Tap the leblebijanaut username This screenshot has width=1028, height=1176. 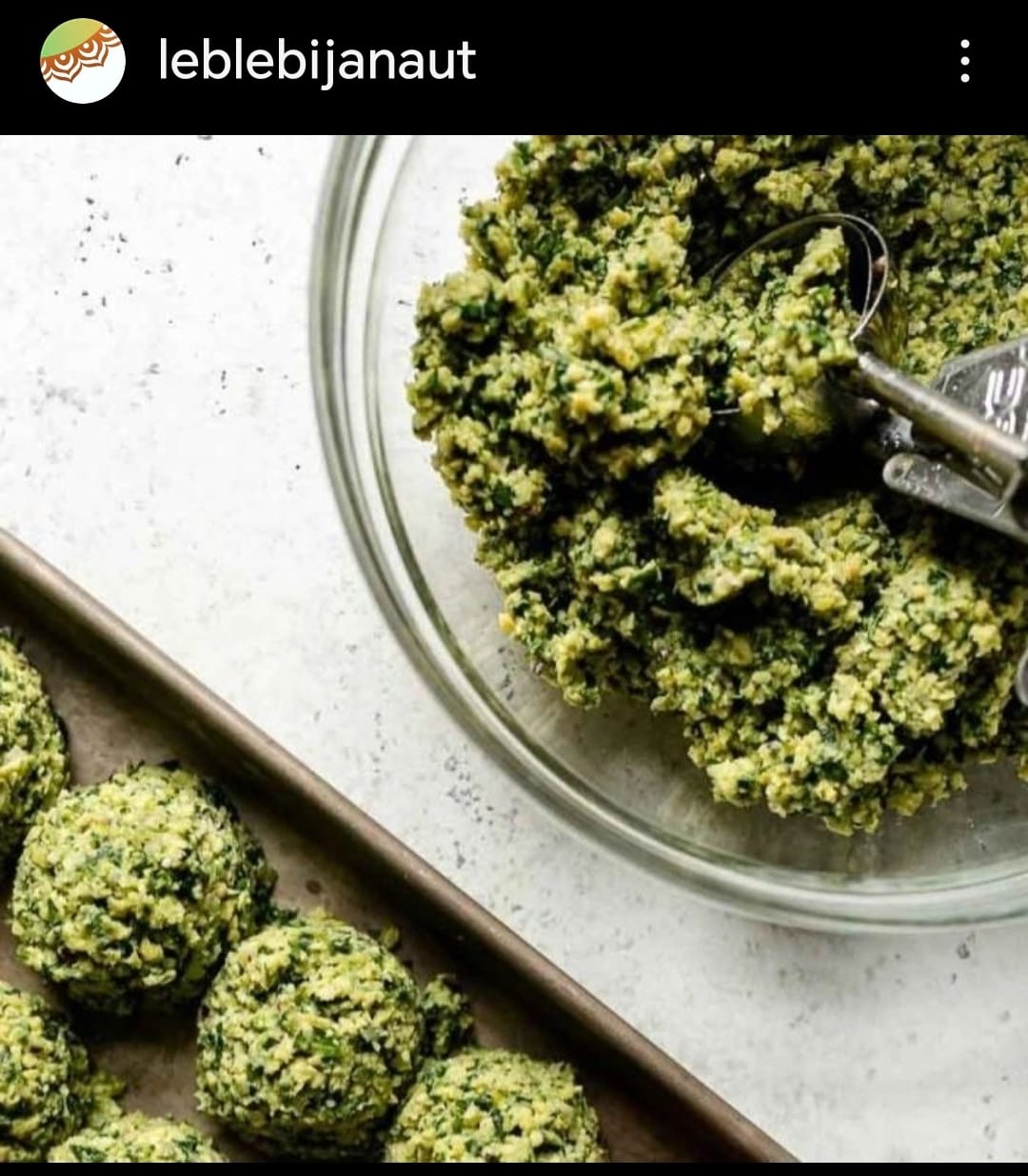coord(317,61)
